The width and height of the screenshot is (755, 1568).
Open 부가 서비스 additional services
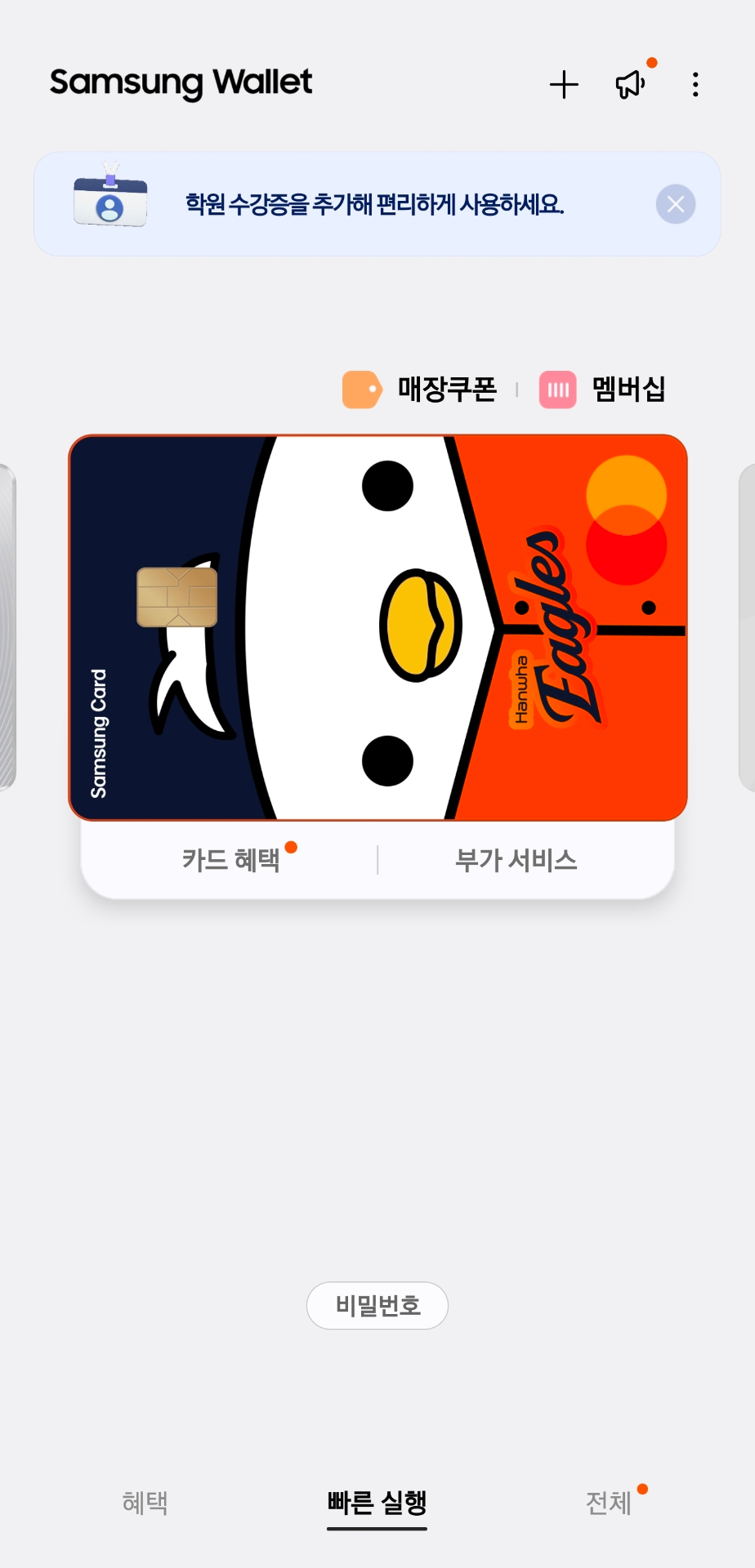tap(516, 860)
